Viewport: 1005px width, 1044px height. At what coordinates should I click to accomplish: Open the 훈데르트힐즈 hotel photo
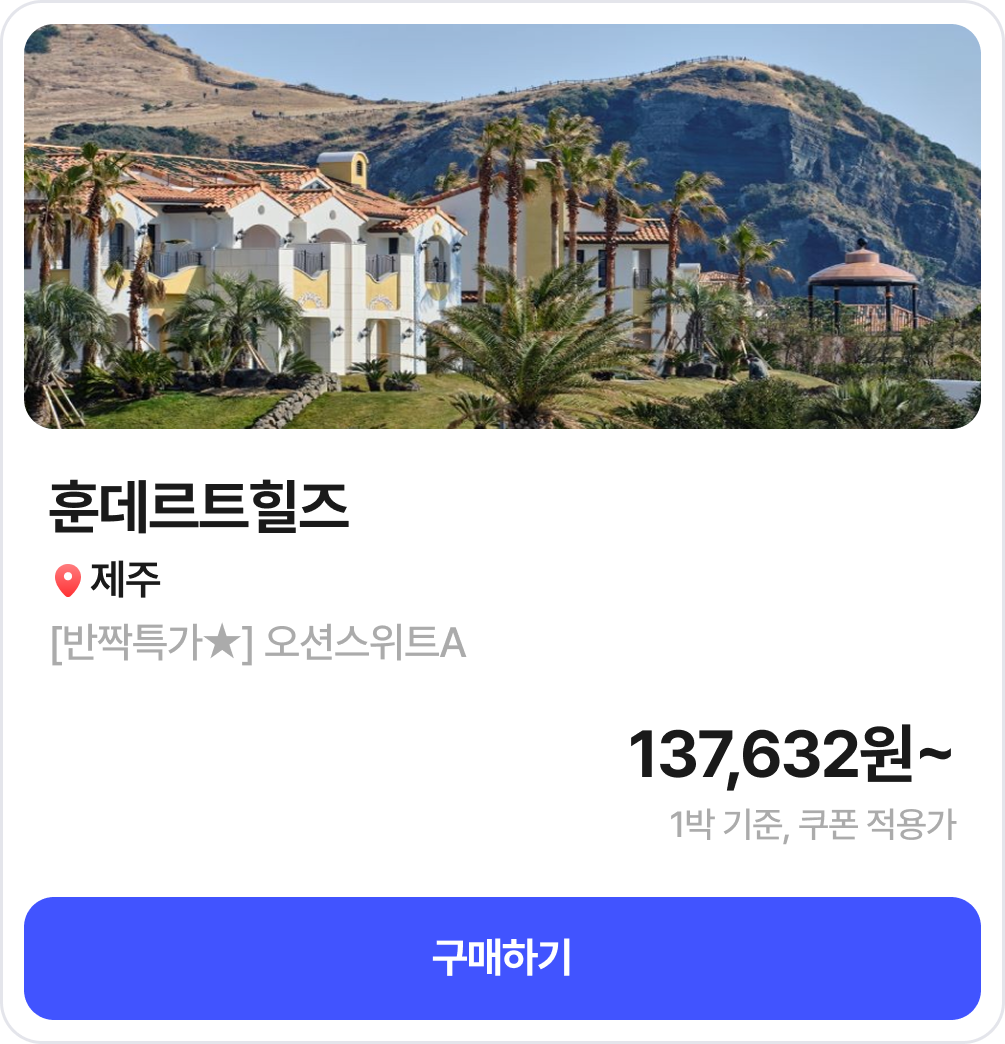point(502,226)
